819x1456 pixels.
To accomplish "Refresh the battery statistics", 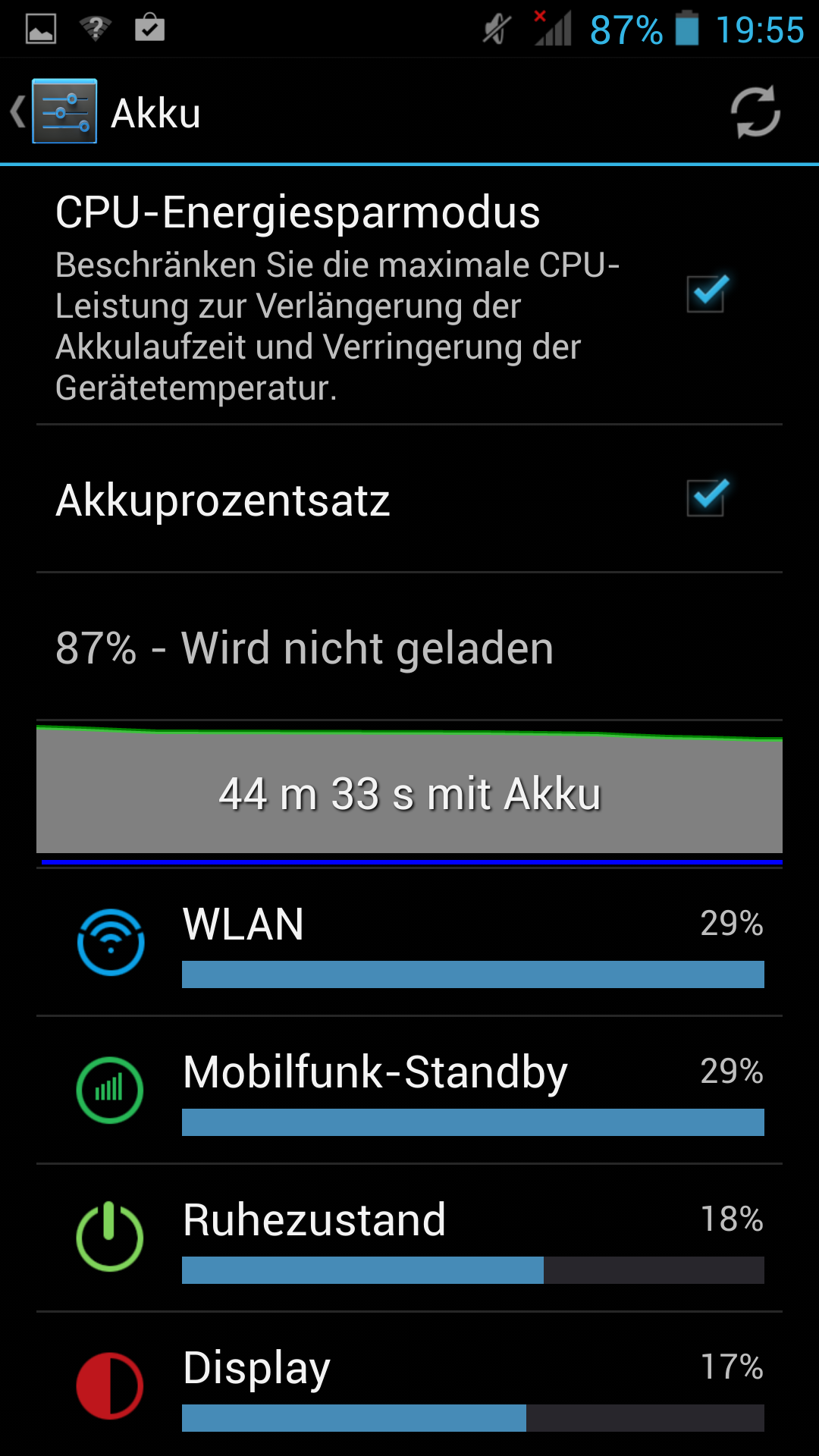I will click(x=755, y=112).
